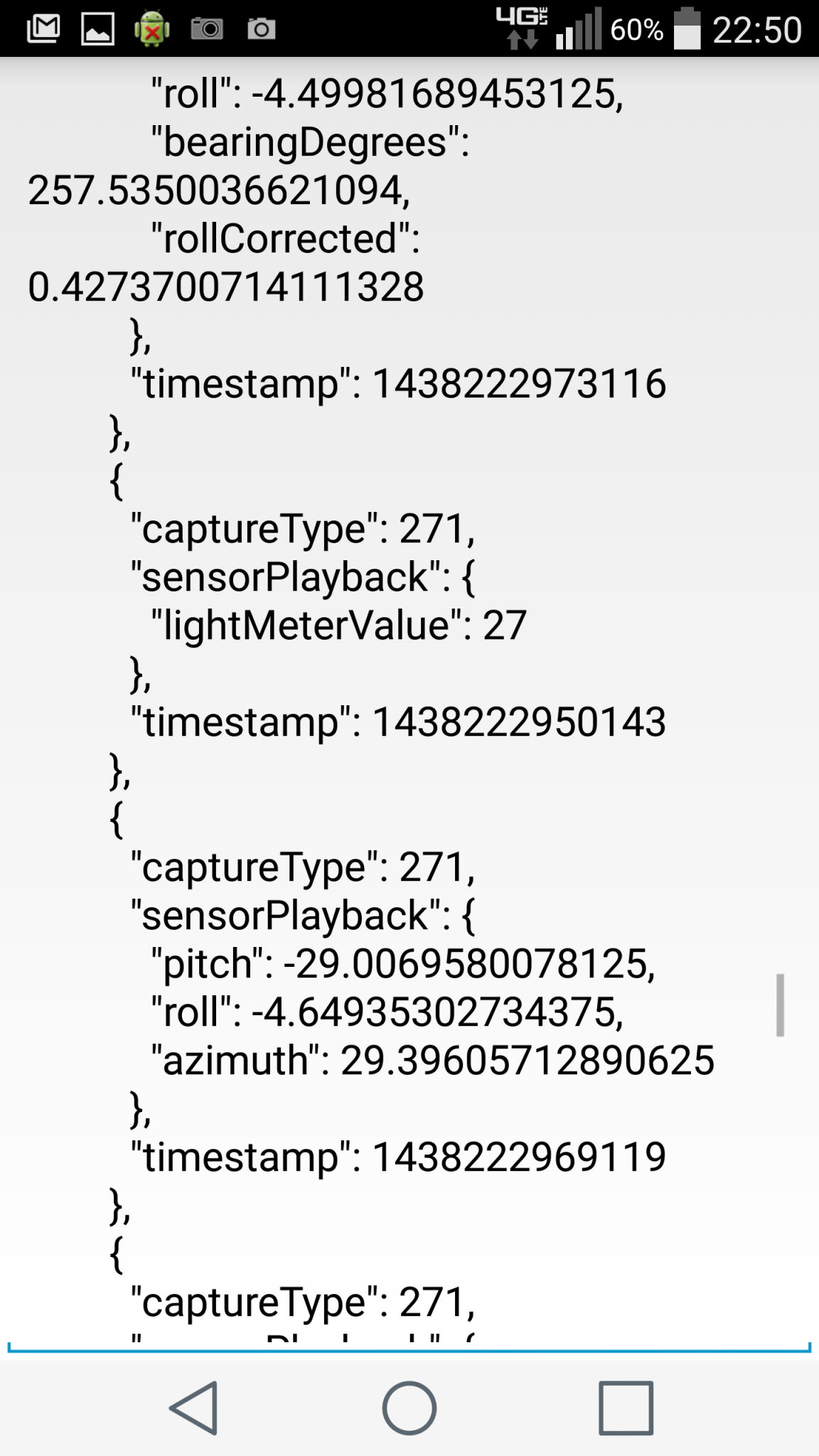The height and width of the screenshot is (1456, 819).
Task: Open the recent apps view
Action: click(626, 1408)
